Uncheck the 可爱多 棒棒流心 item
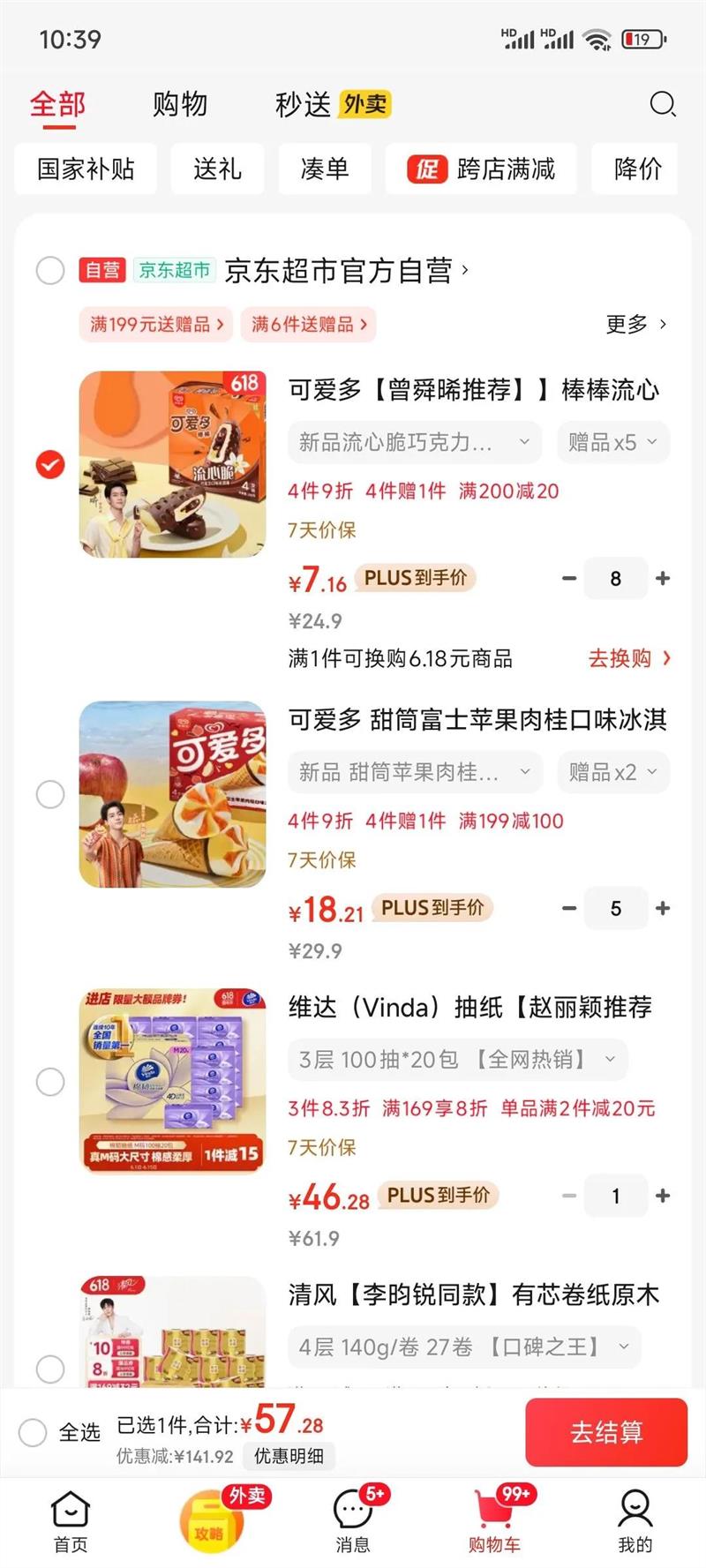The width and height of the screenshot is (706, 1568). coord(50,464)
